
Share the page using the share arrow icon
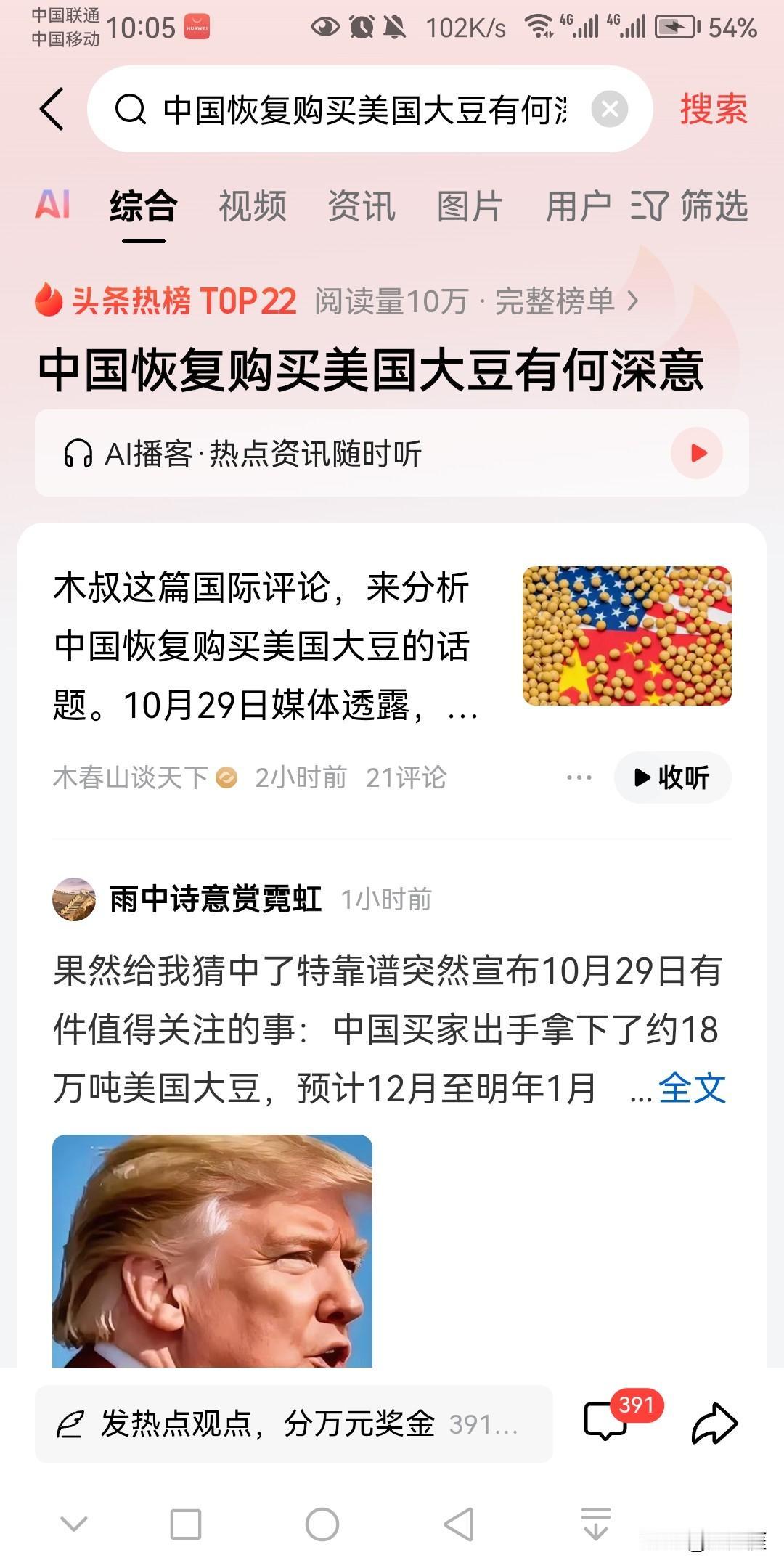pyautogui.click(x=715, y=1424)
